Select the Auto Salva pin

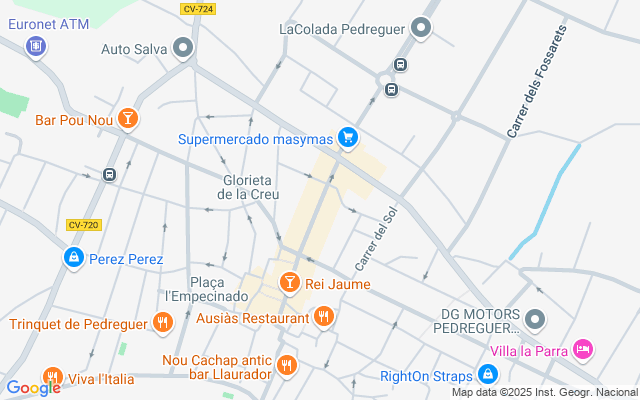[x=182, y=47]
